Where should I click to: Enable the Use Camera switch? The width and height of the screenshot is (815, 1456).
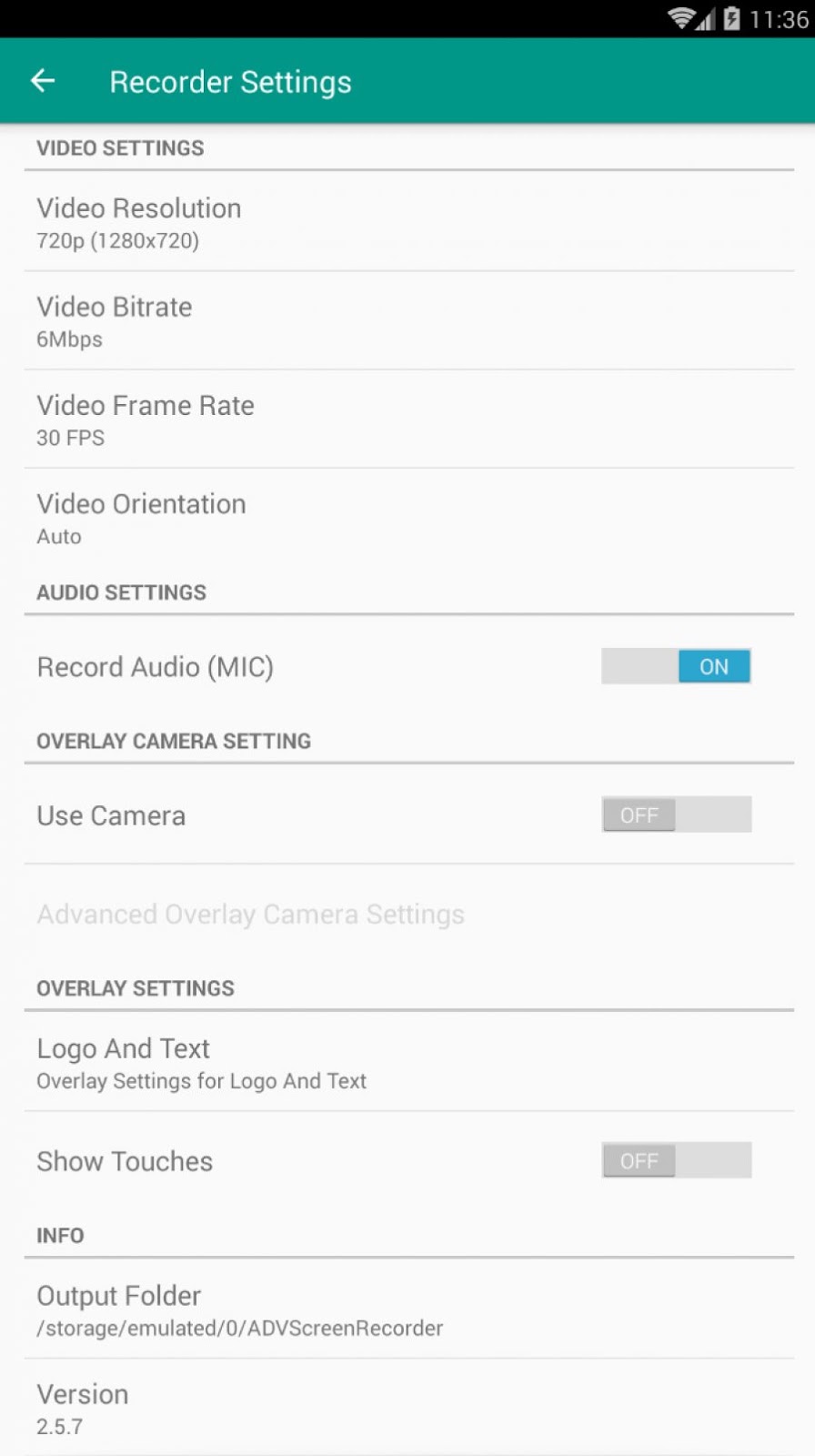pyautogui.click(x=676, y=814)
